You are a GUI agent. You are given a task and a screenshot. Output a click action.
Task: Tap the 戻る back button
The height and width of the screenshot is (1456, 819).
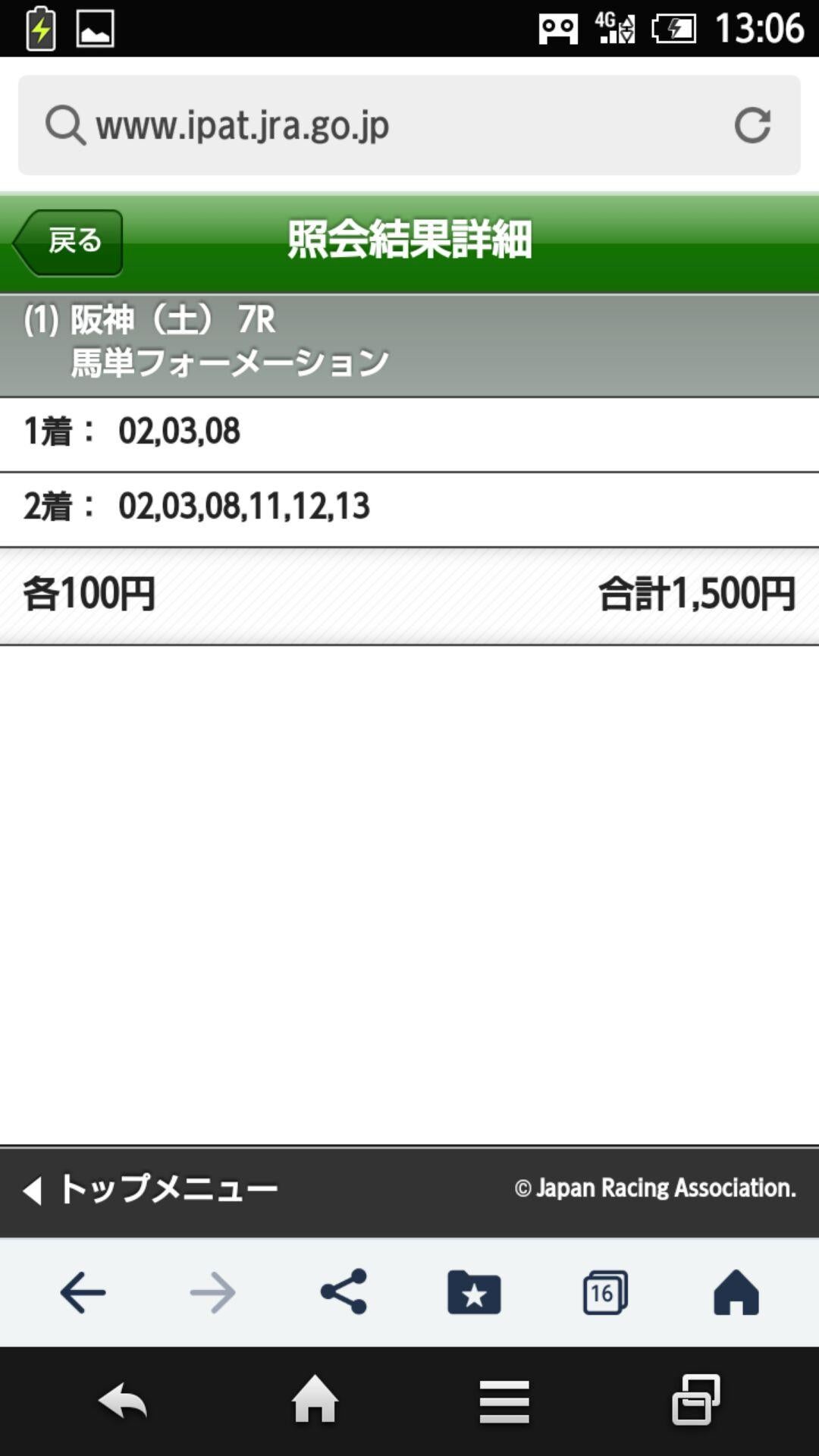[x=68, y=242]
